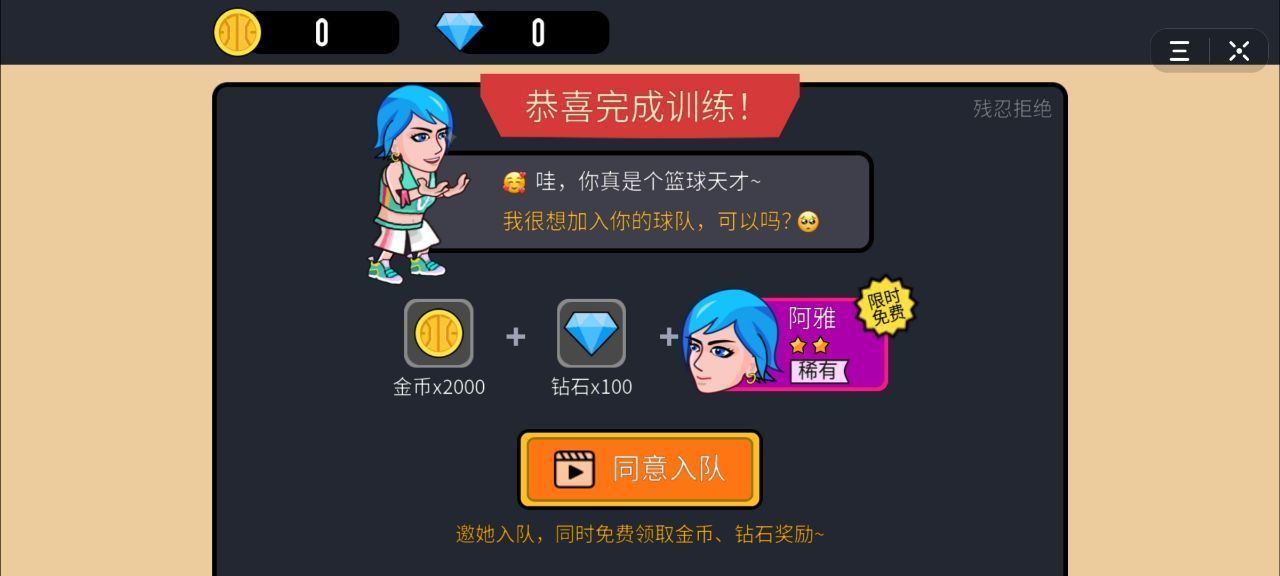Open the mini-program menu icon
The height and width of the screenshot is (576, 1280).
(1179, 51)
